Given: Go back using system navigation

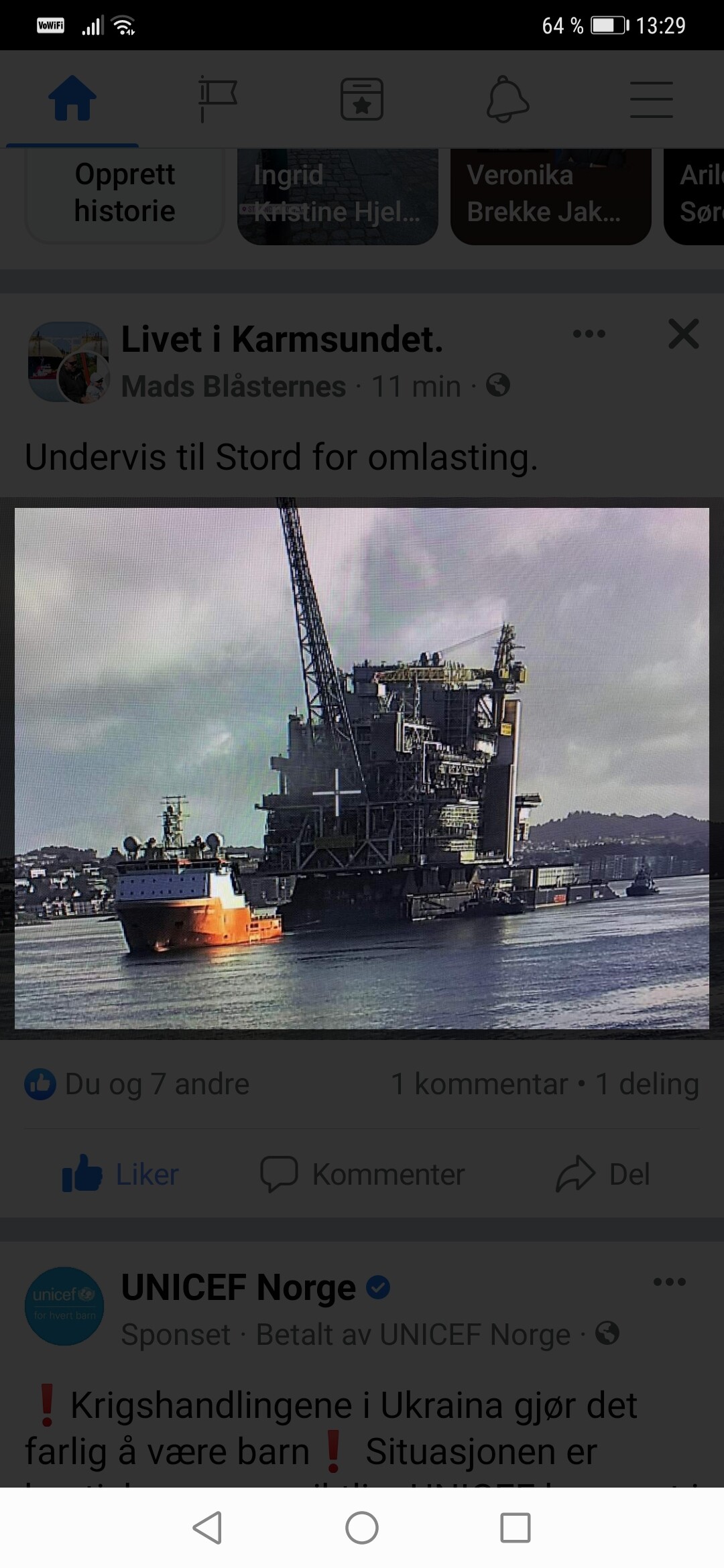Looking at the screenshot, I should [207, 1528].
